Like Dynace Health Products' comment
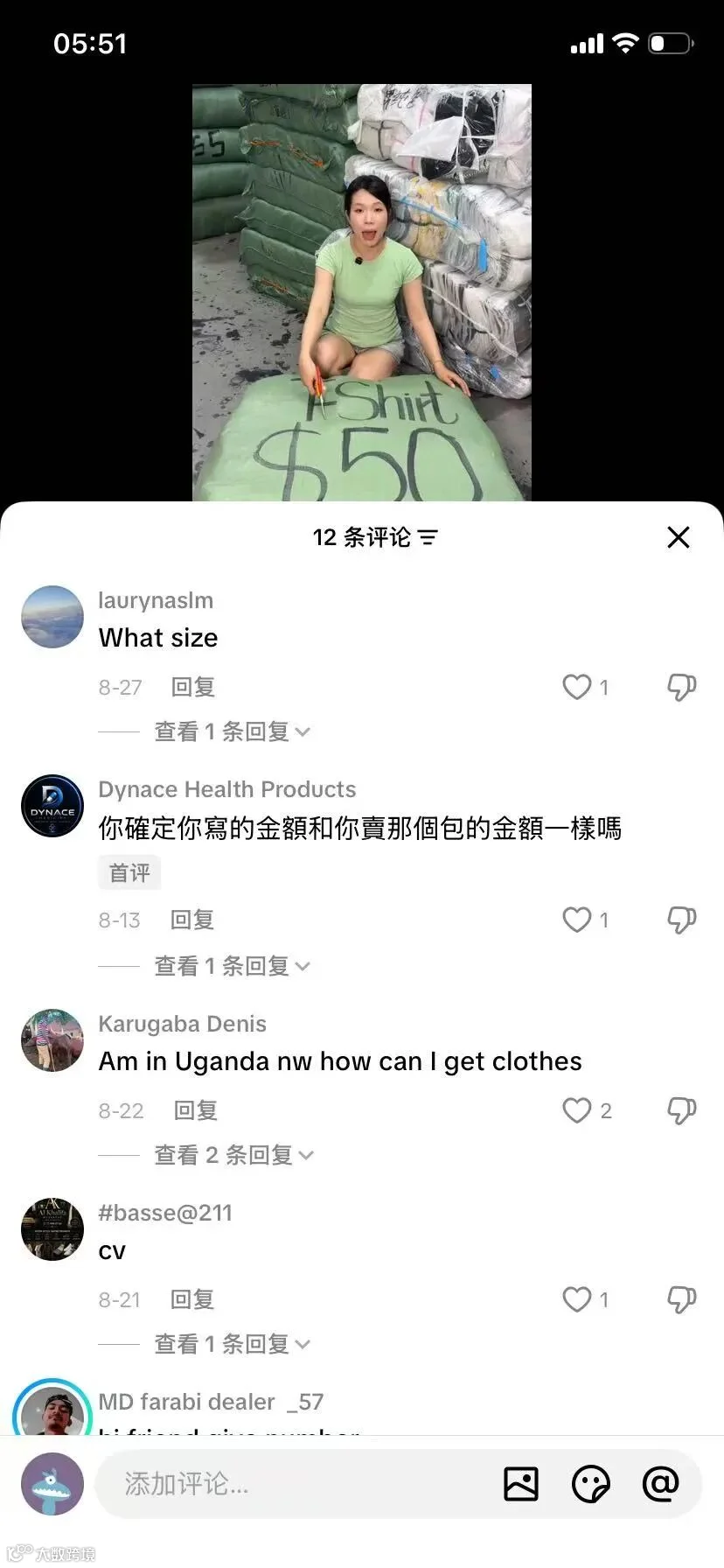 tap(577, 920)
